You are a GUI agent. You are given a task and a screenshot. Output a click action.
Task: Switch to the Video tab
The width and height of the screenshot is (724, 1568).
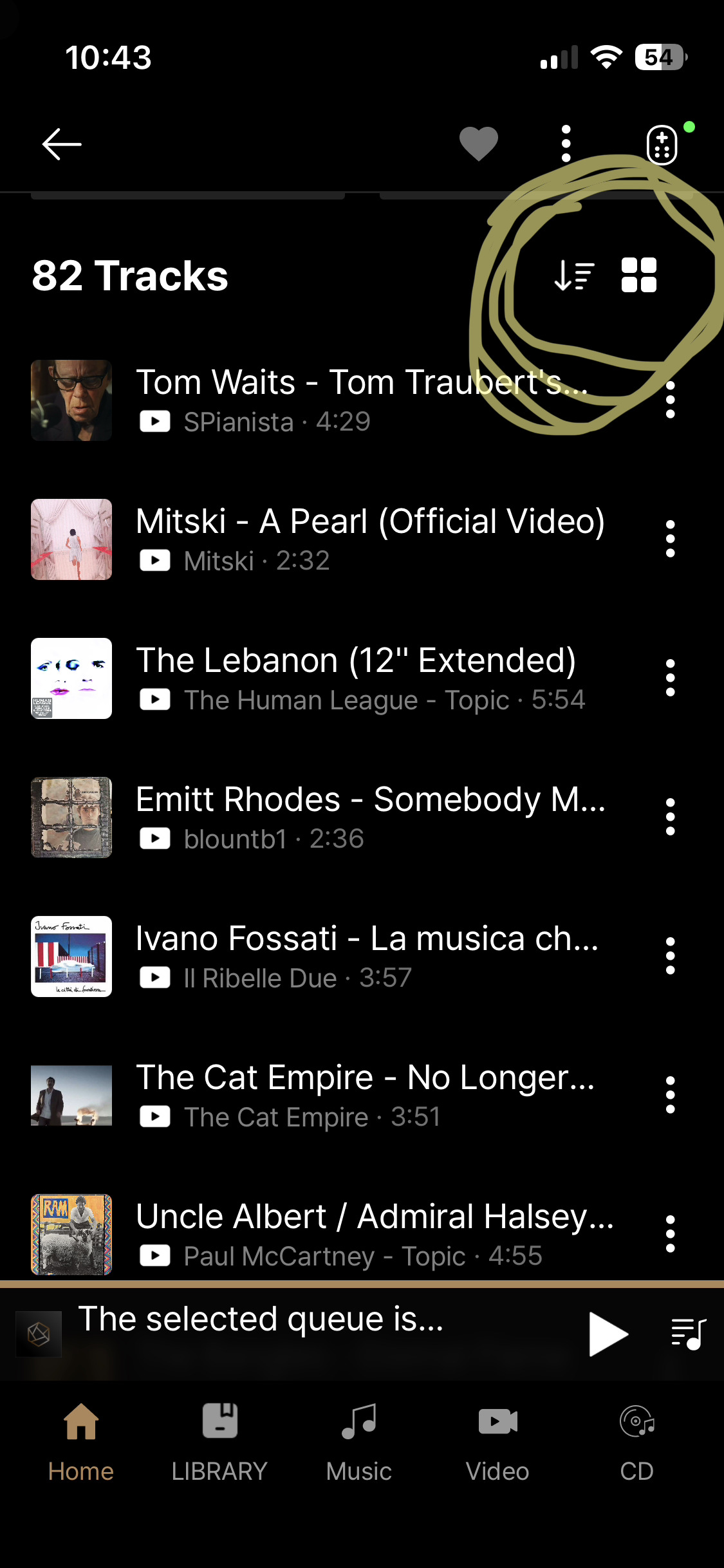coord(497,1442)
